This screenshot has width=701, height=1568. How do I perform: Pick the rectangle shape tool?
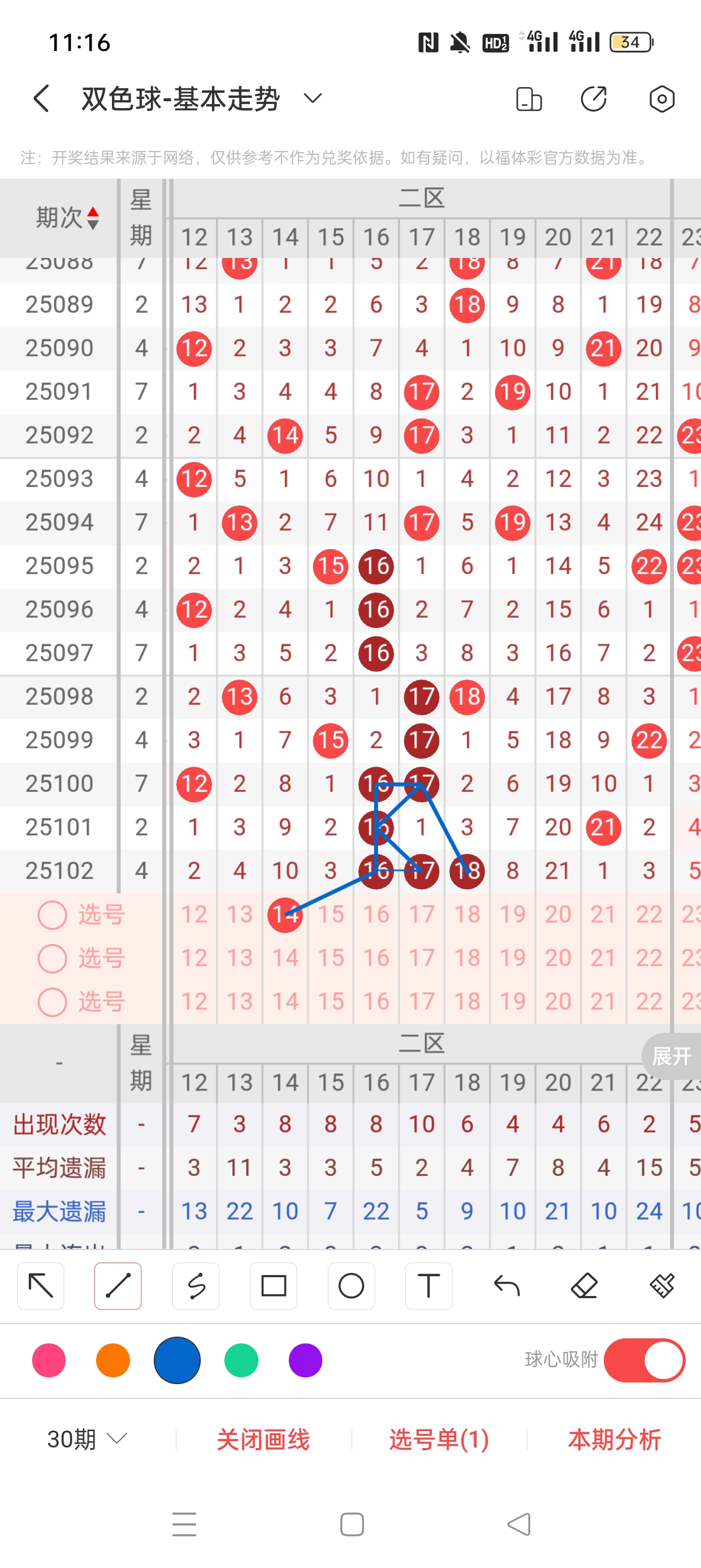pyautogui.click(x=273, y=1286)
